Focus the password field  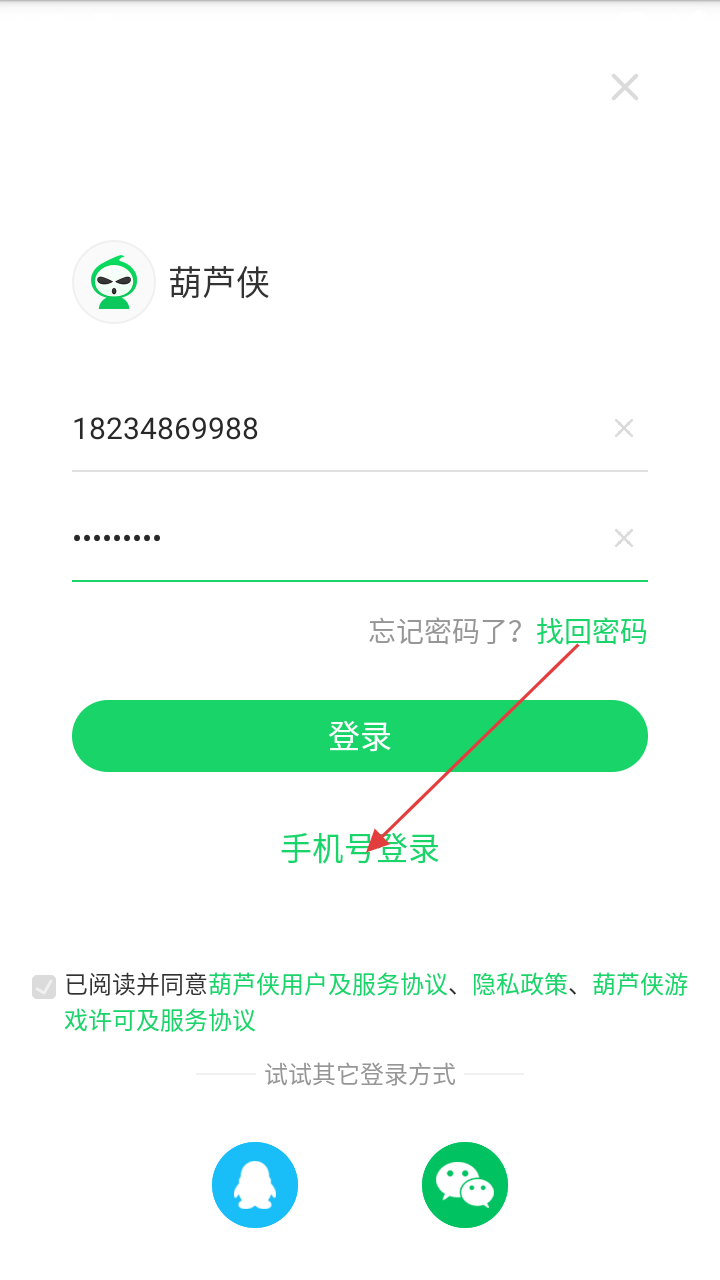pyautogui.click(x=330, y=539)
